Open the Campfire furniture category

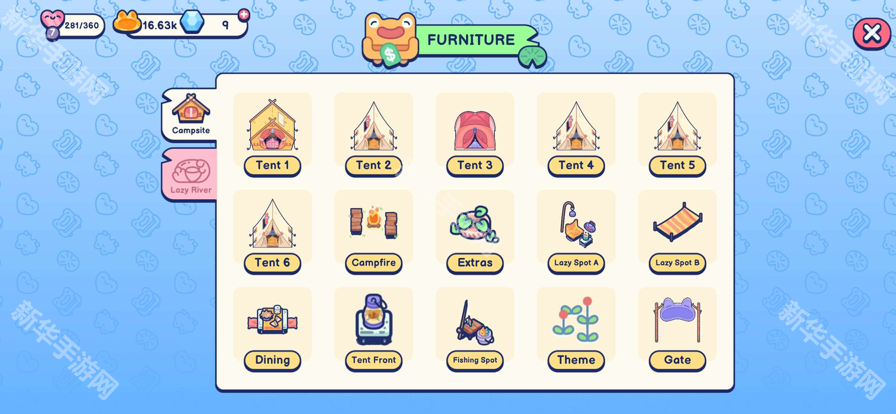374,232
